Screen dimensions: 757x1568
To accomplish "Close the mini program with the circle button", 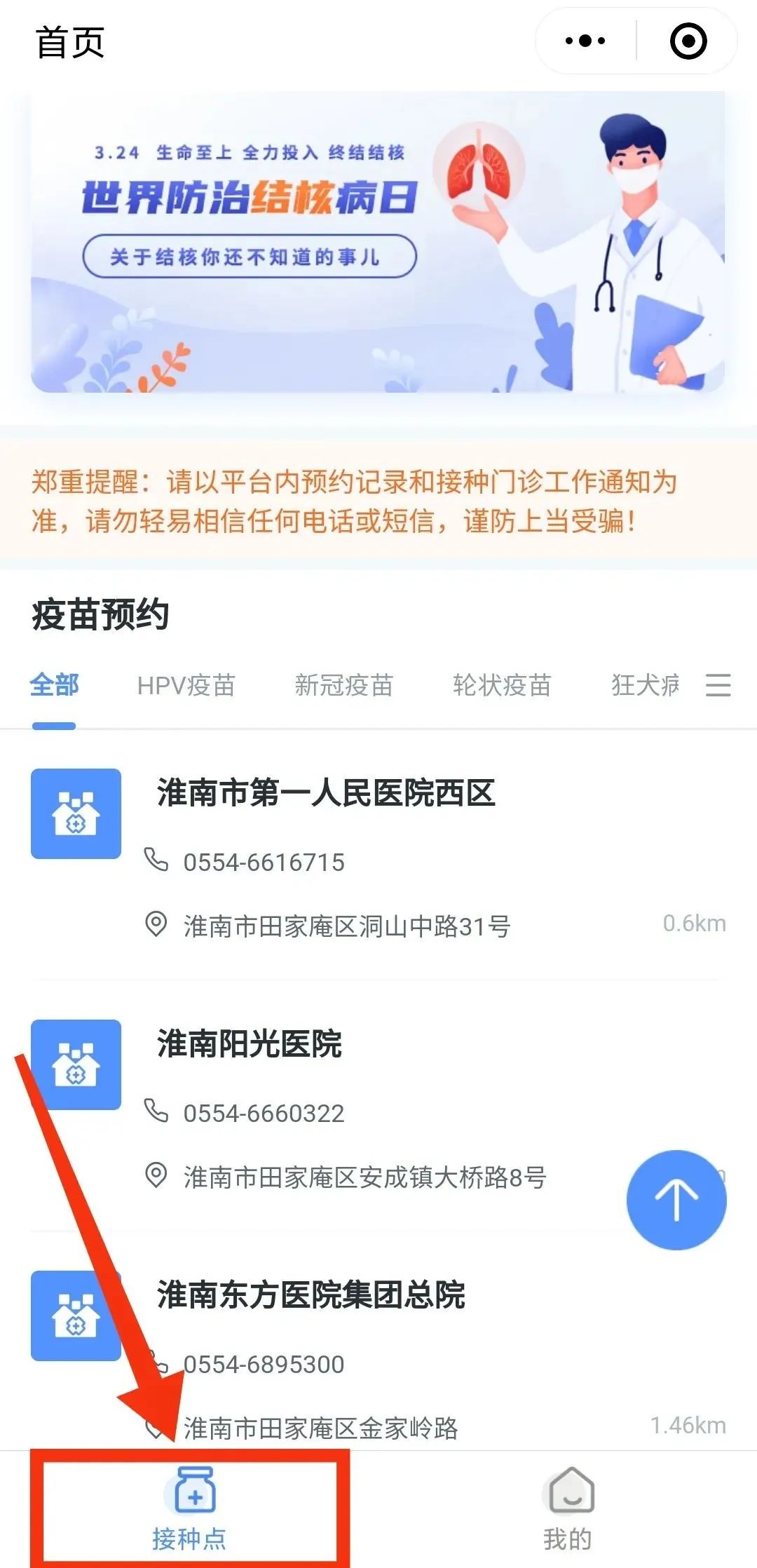I will pos(688,41).
